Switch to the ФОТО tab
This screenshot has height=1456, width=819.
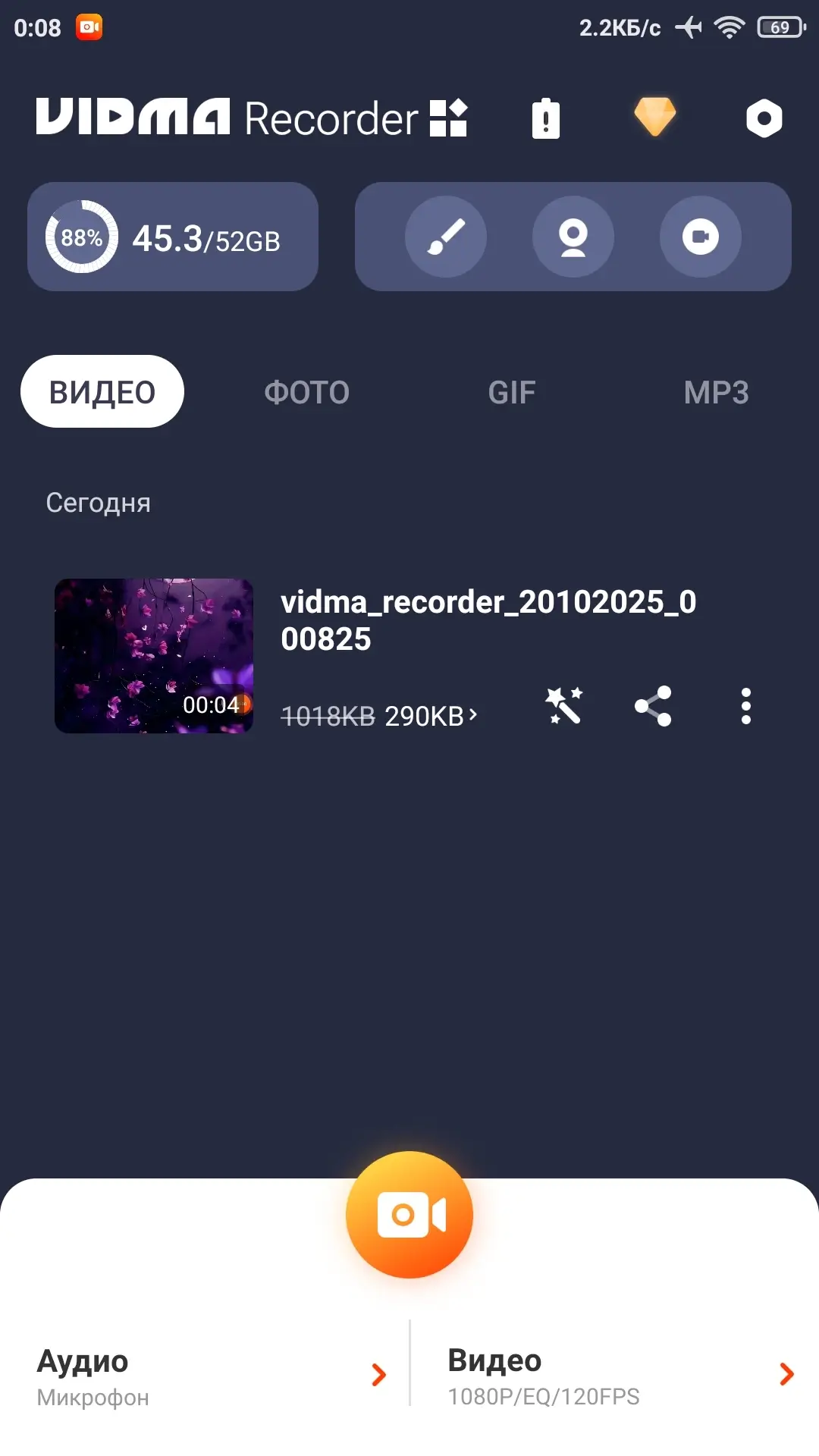coord(307,392)
